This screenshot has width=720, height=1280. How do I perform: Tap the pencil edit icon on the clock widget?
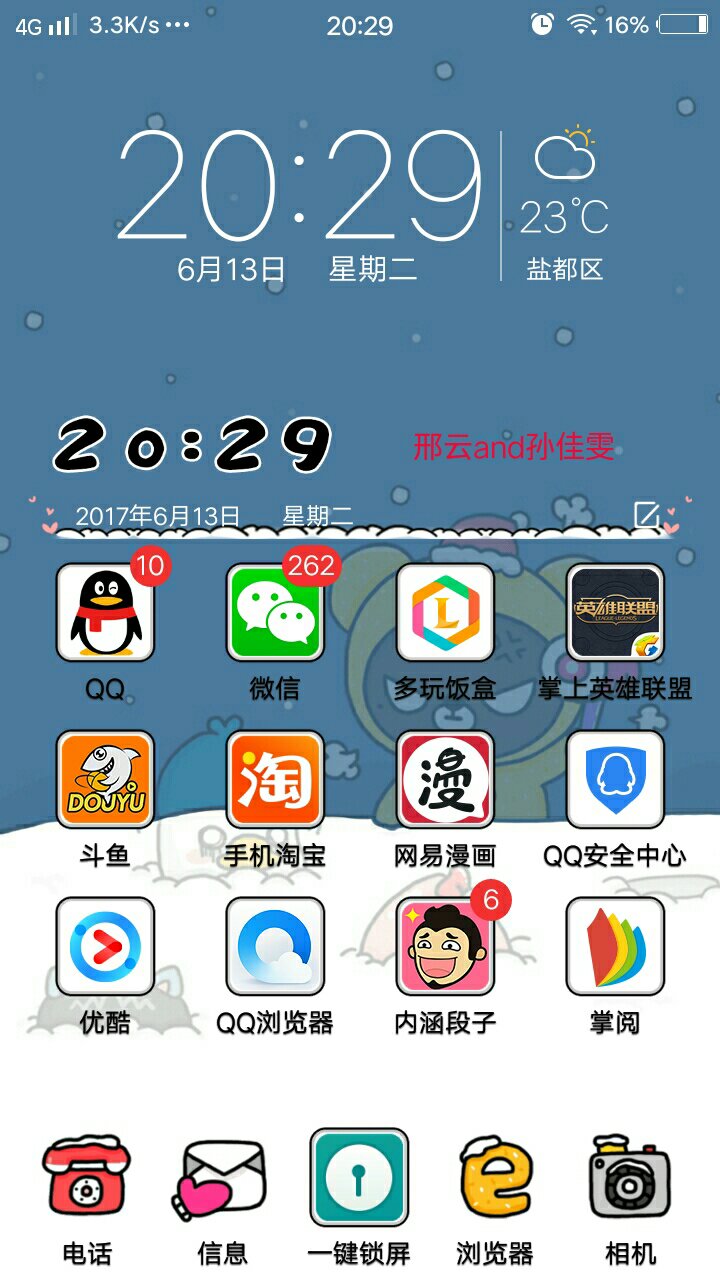(646, 514)
